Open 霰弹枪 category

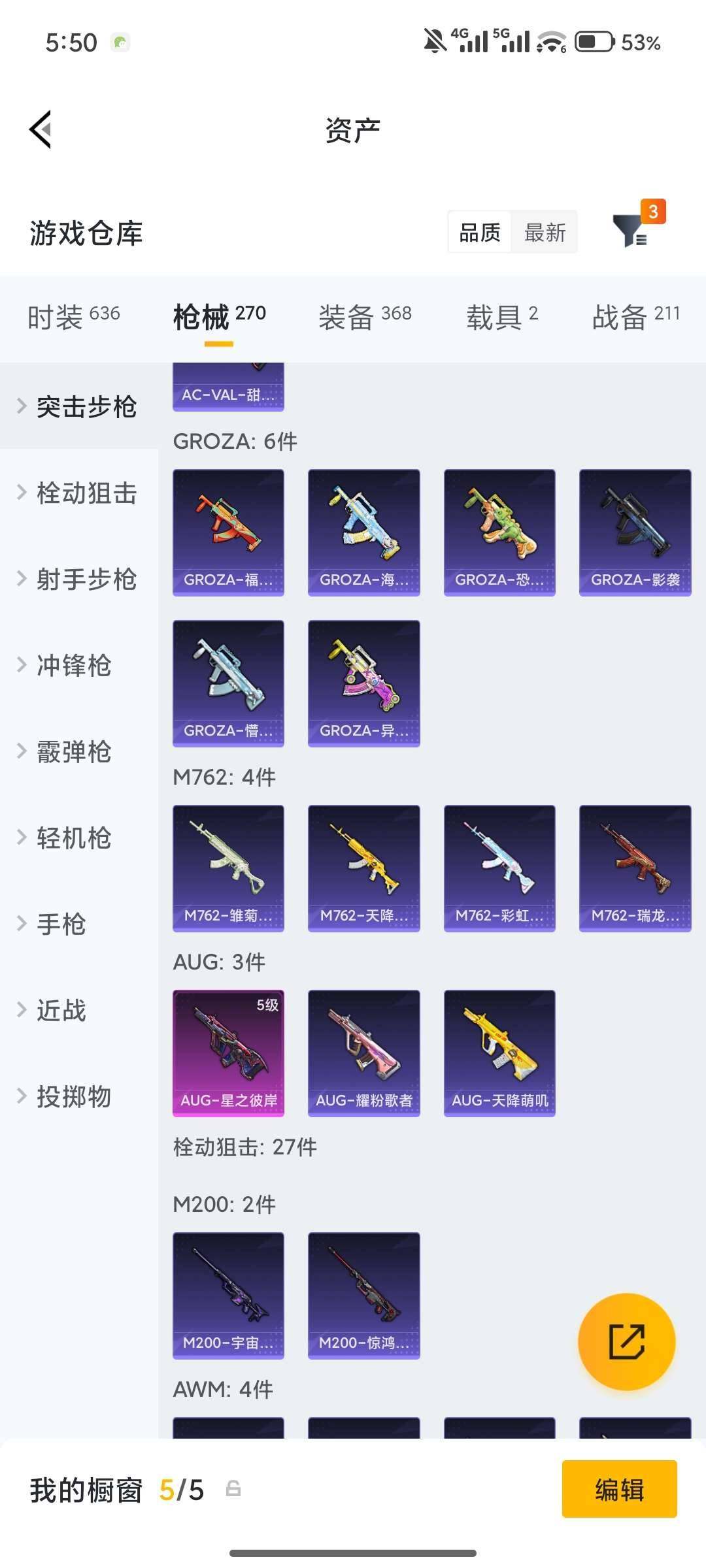pyautogui.click(x=73, y=751)
